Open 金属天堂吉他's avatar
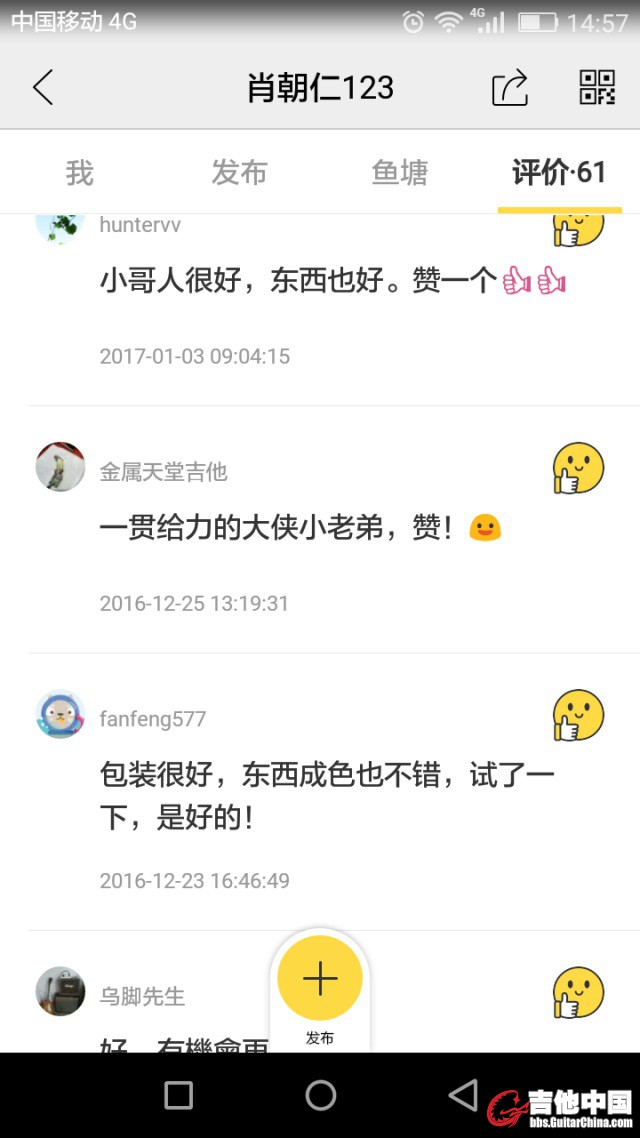The height and width of the screenshot is (1138, 640). pos(60,468)
